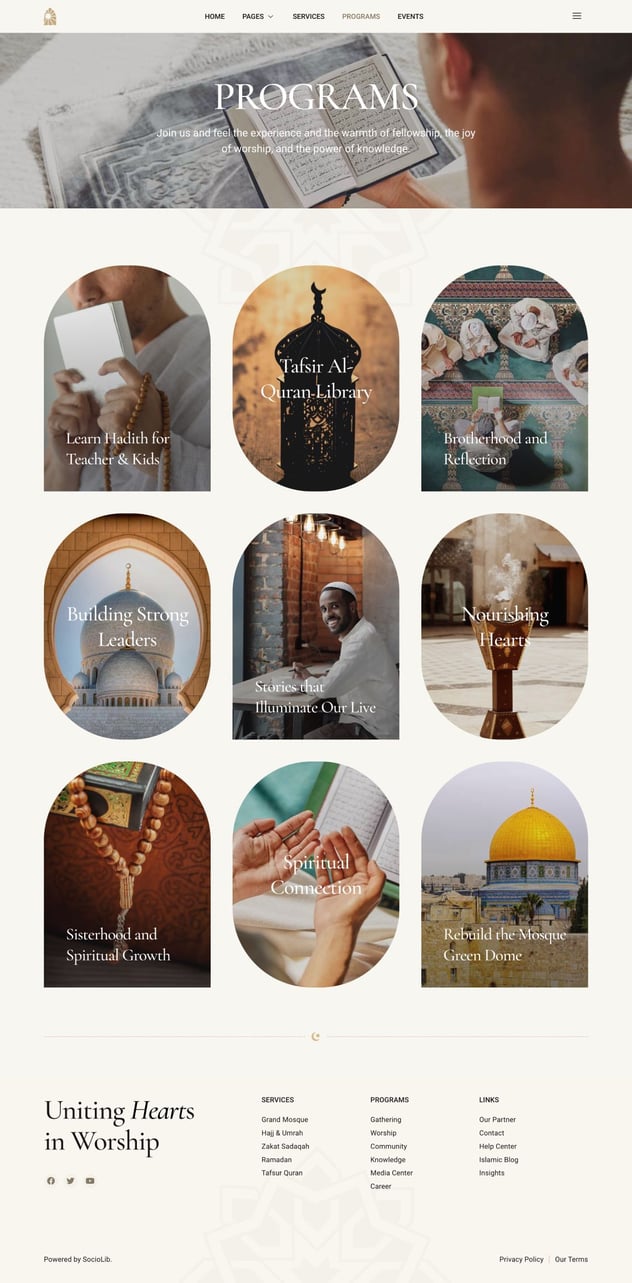The height and width of the screenshot is (1283, 632).
Task: View the Nourishing Hearts program
Action: point(504,626)
